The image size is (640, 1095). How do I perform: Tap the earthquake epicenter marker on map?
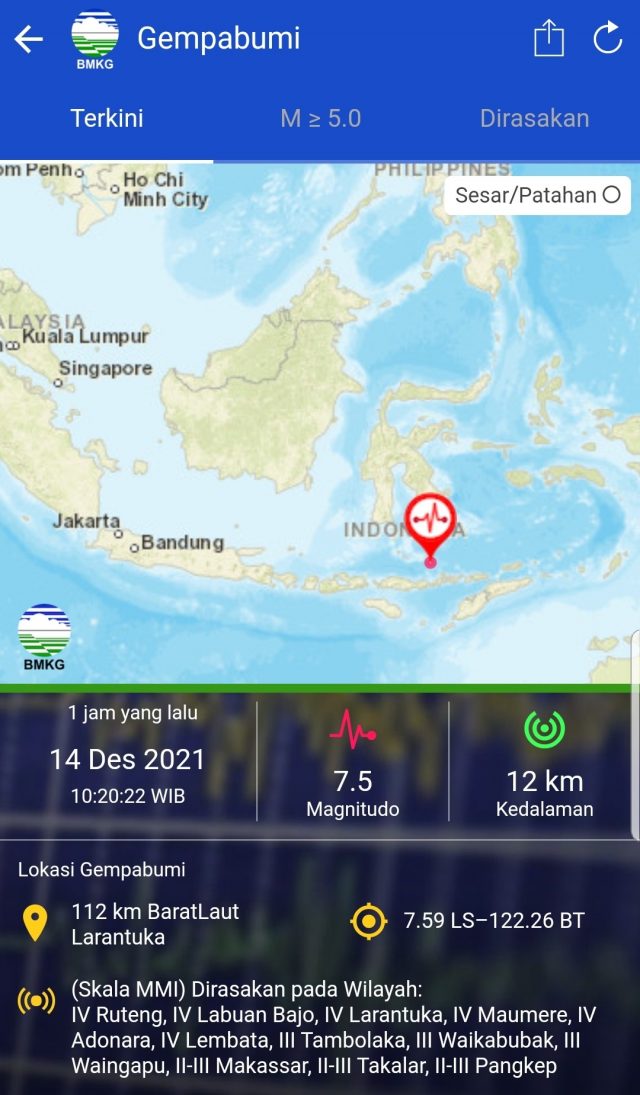tap(431, 523)
